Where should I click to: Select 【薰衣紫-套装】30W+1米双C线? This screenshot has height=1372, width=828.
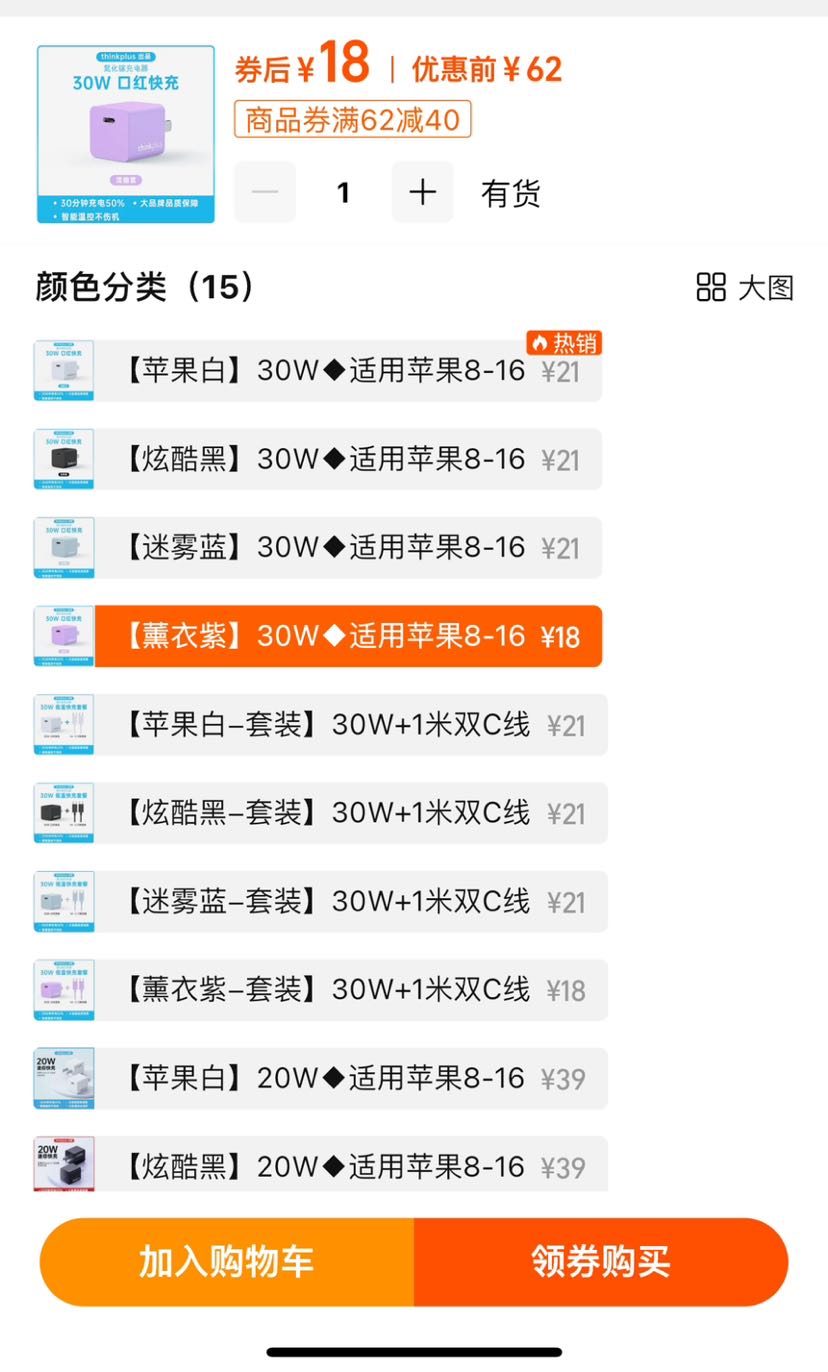[x=321, y=990]
